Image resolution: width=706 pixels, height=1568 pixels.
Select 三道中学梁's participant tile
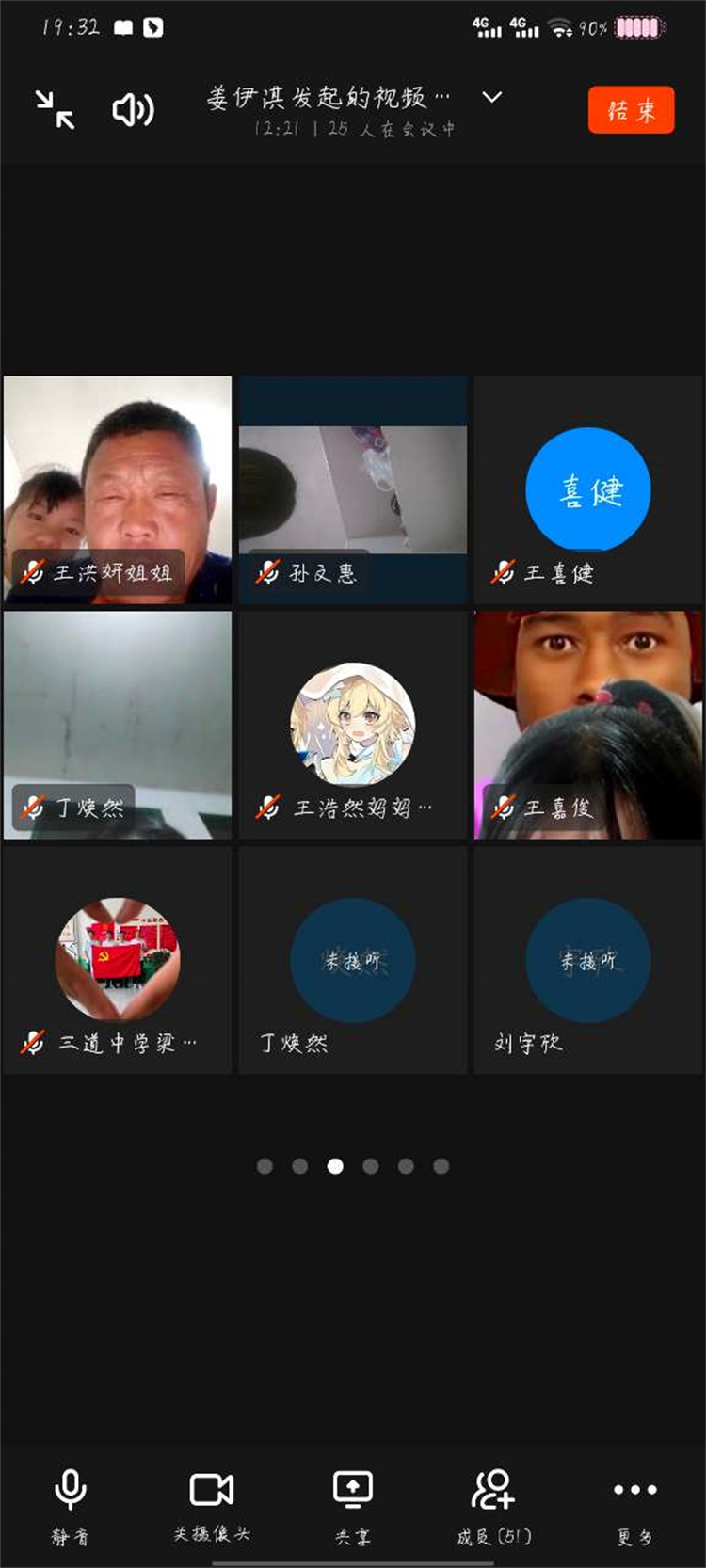(118, 960)
